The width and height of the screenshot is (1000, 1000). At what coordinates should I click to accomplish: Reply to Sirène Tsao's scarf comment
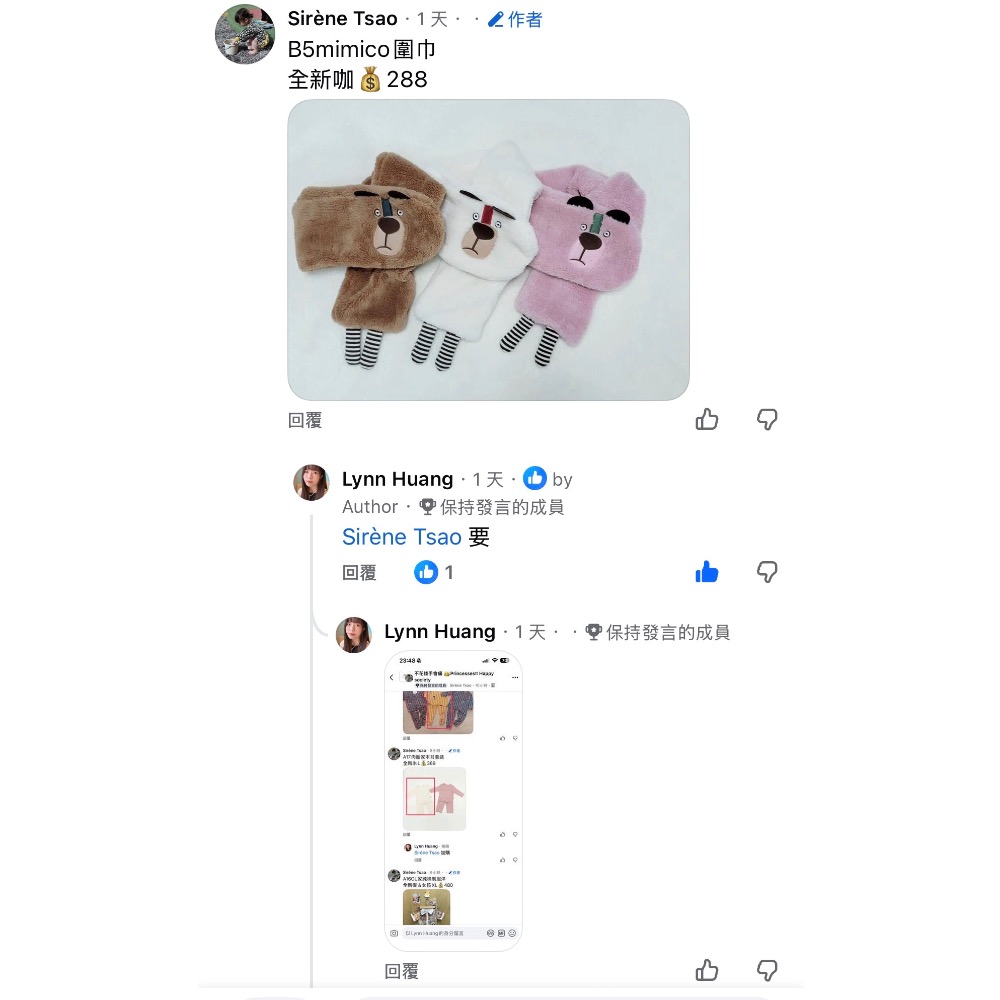click(x=305, y=421)
